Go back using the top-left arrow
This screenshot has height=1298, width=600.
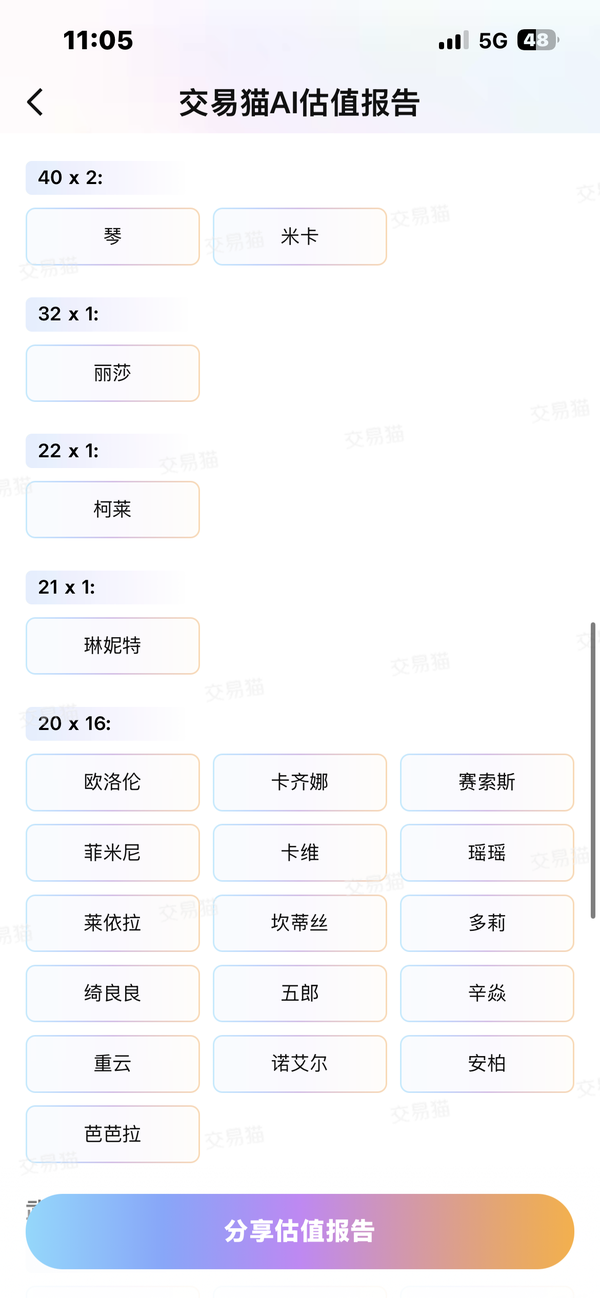(36, 102)
